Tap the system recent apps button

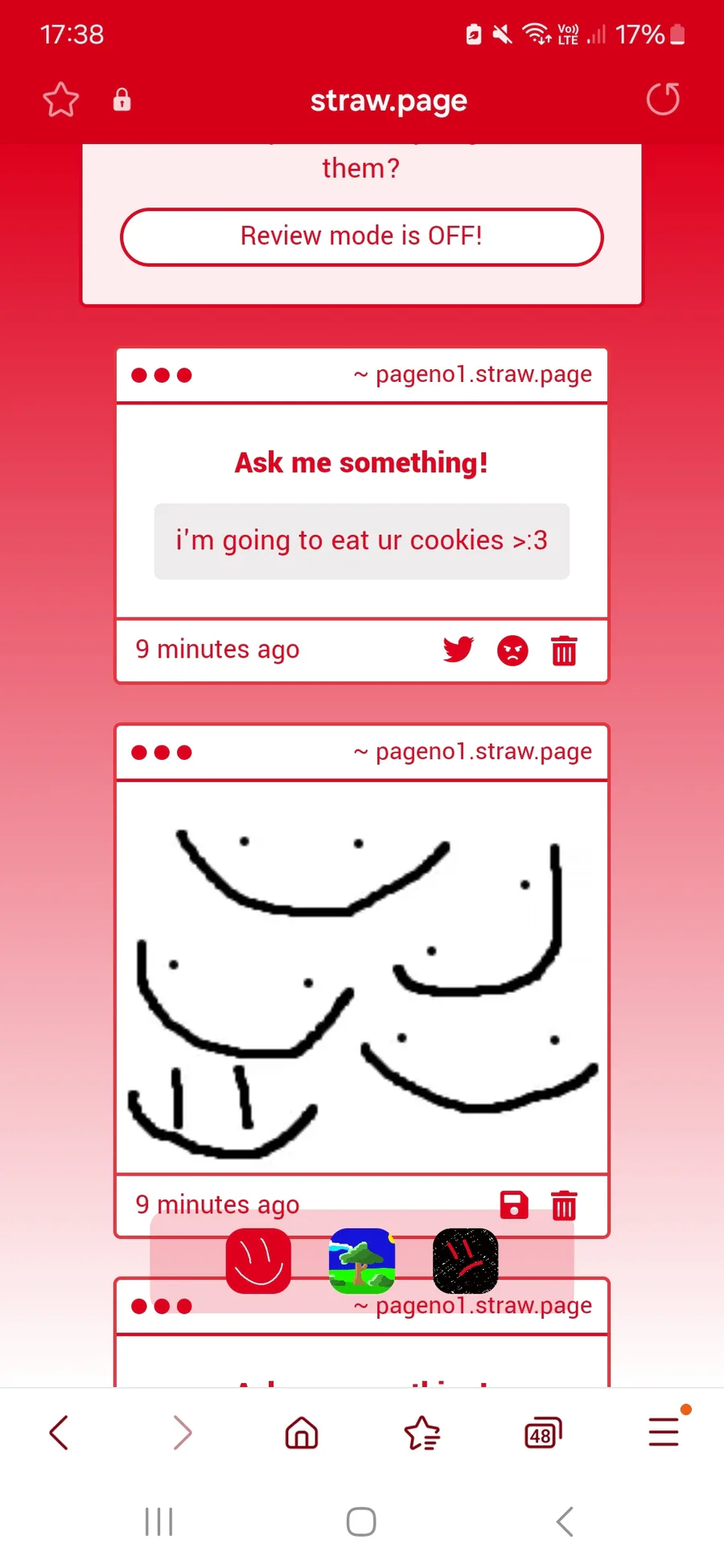click(x=159, y=1522)
